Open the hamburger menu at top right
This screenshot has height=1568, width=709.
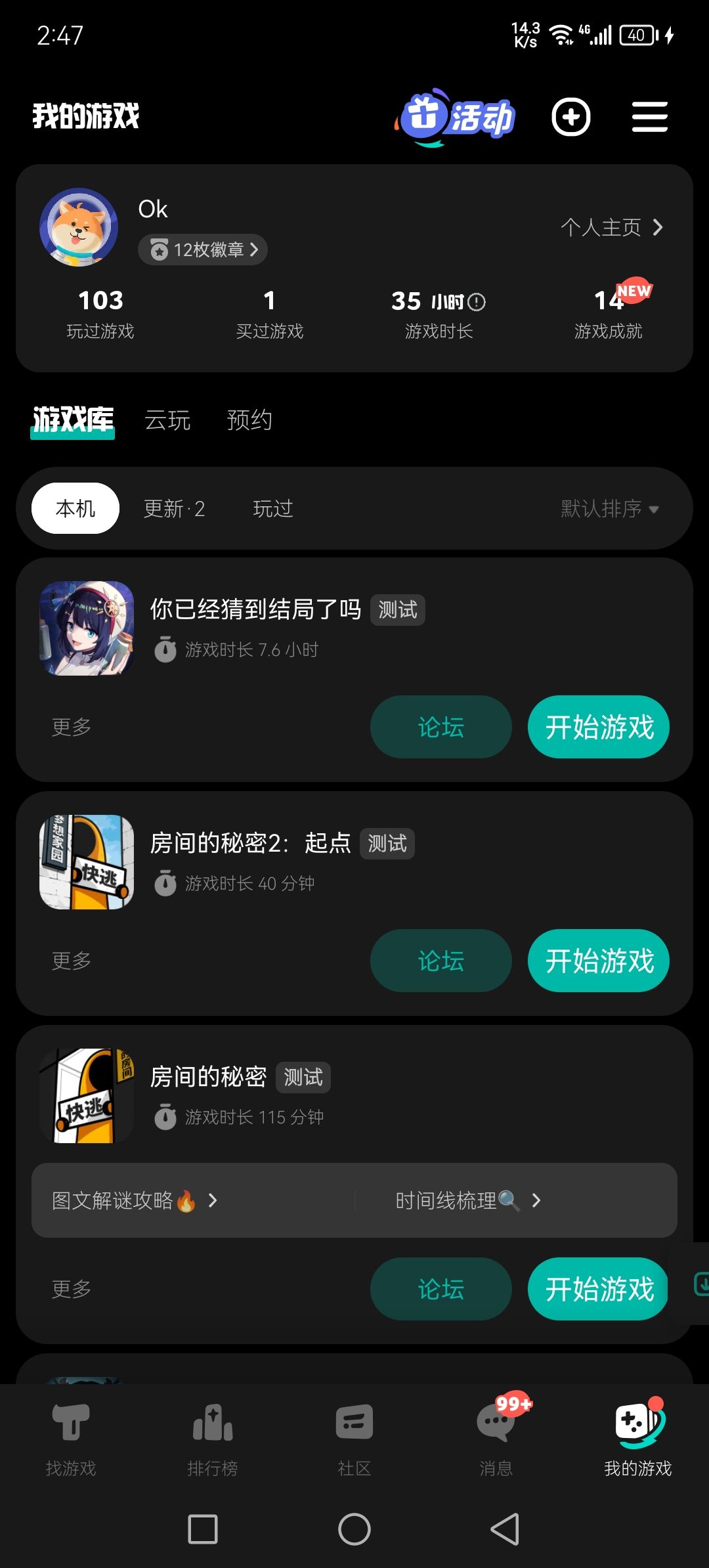coord(650,116)
